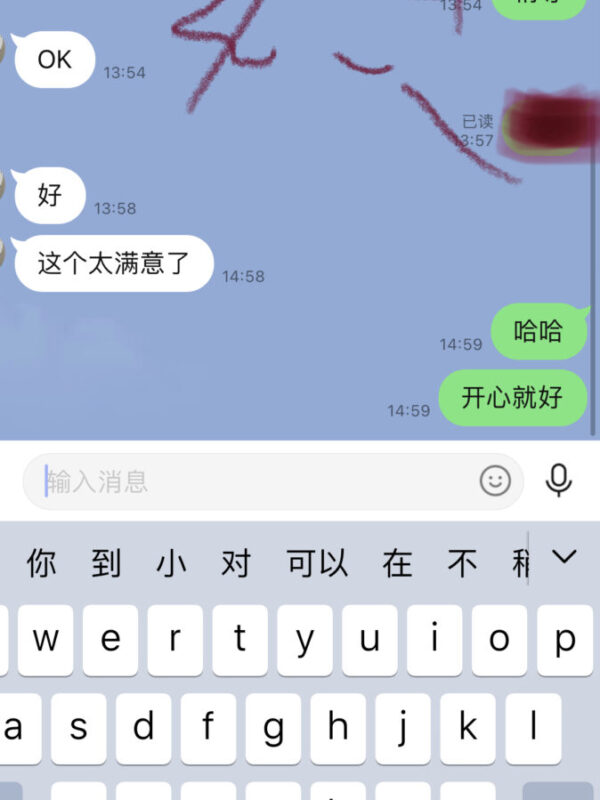
Task: Tap the message input field
Action: pos(250,482)
